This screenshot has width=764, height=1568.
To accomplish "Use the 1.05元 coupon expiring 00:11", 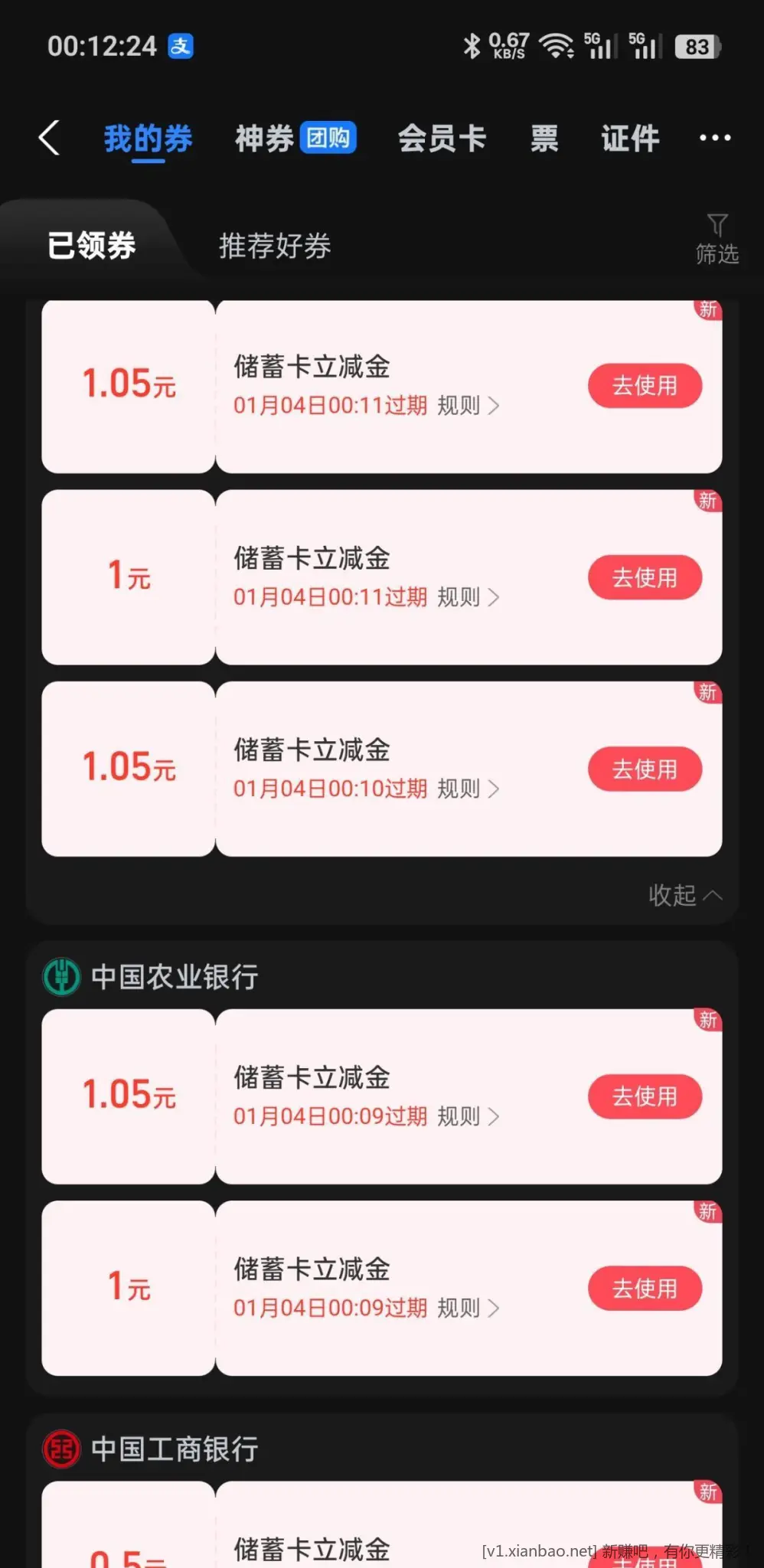I will coord(645,386).
